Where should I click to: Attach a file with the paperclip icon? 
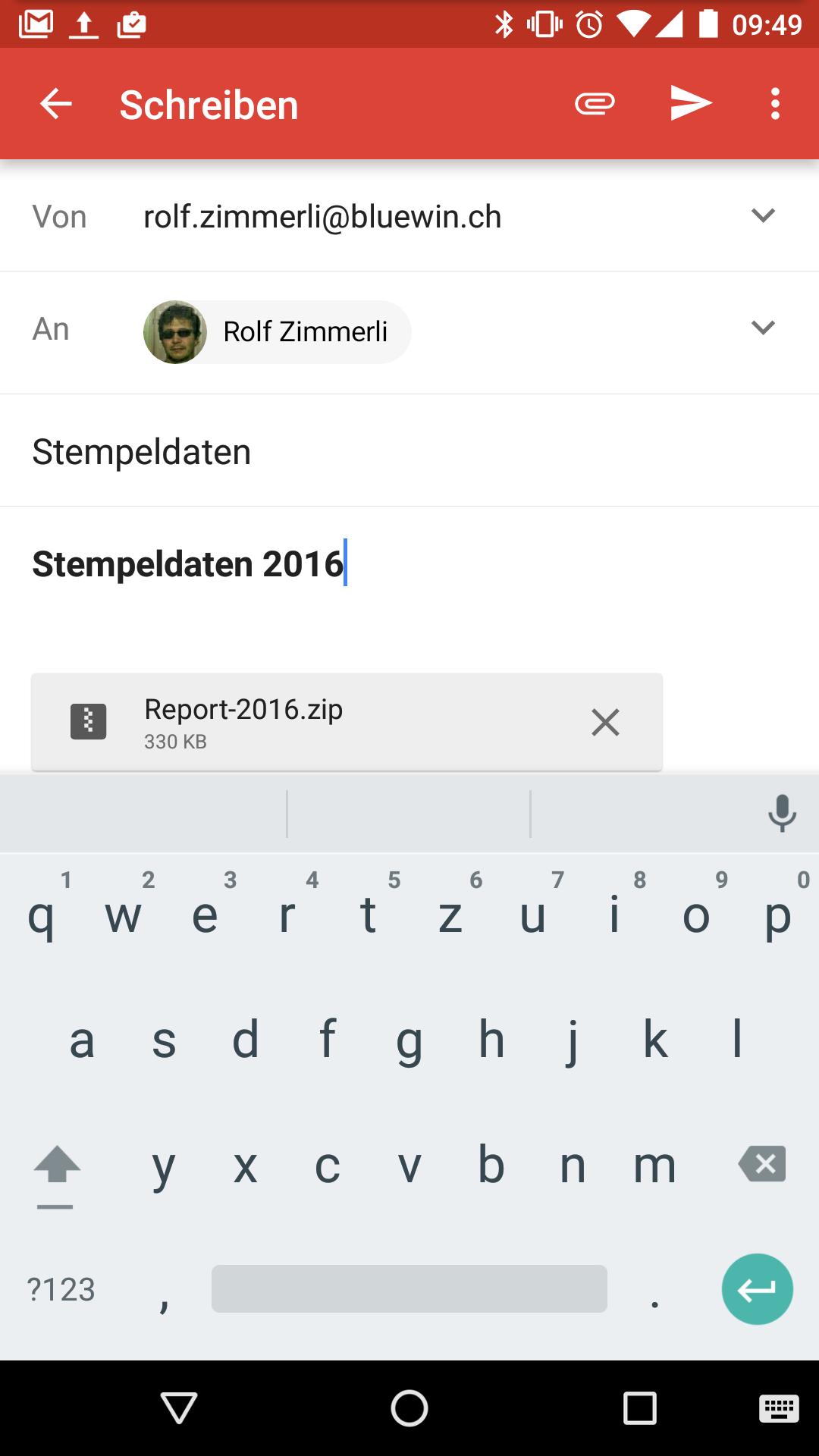coord(595,104)
